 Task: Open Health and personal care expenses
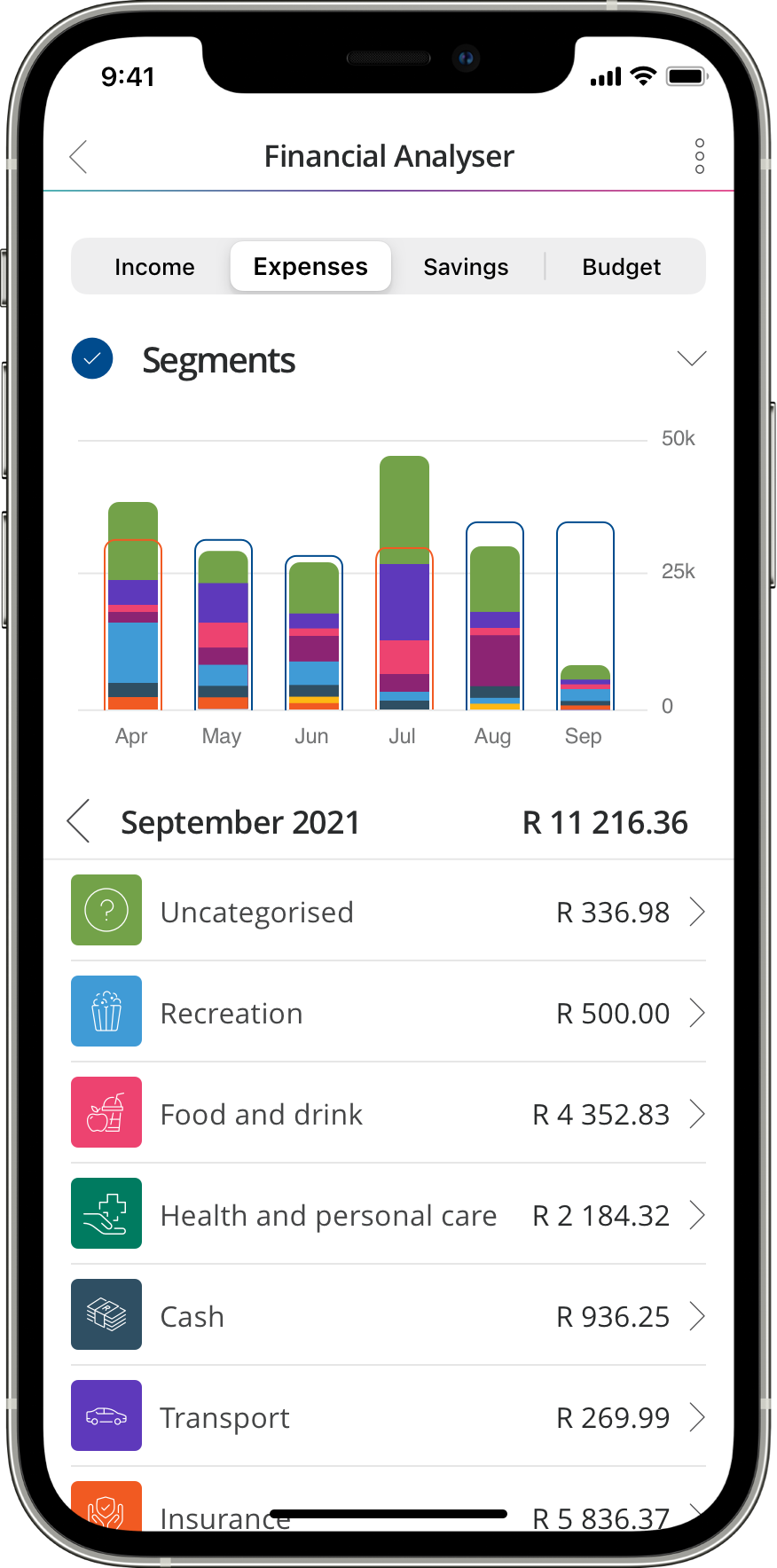[388, 1214]
